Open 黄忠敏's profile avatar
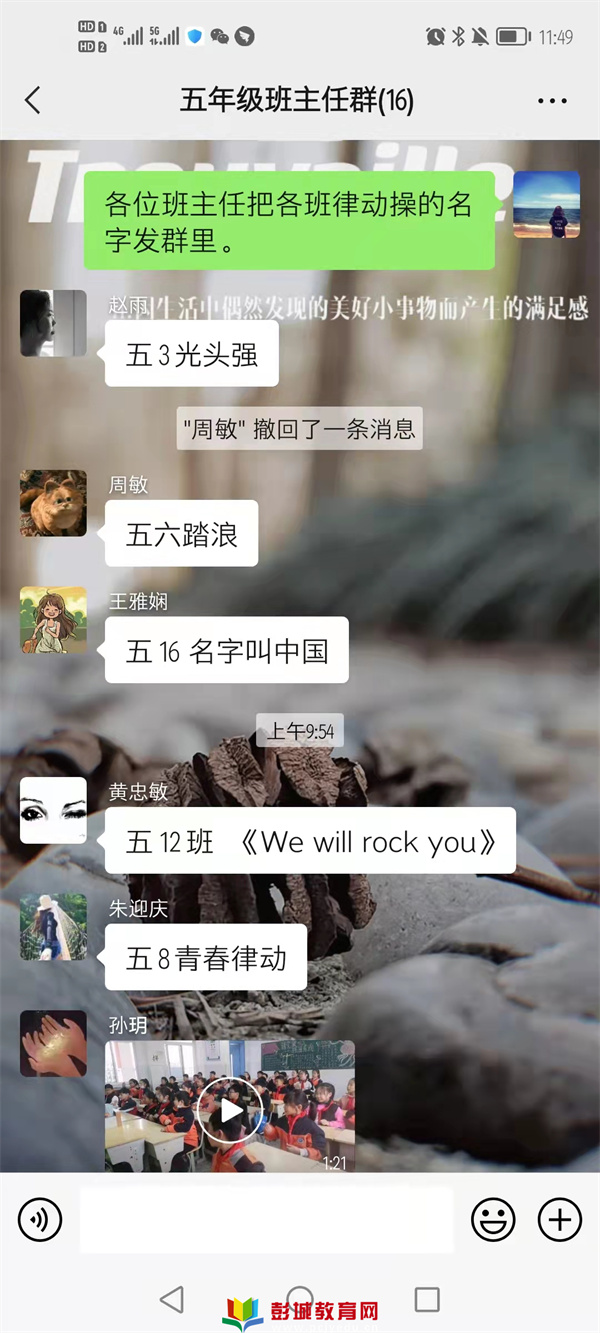This screenshot has width=600, height=1333. pyautogui.click(x=53, y=810)
